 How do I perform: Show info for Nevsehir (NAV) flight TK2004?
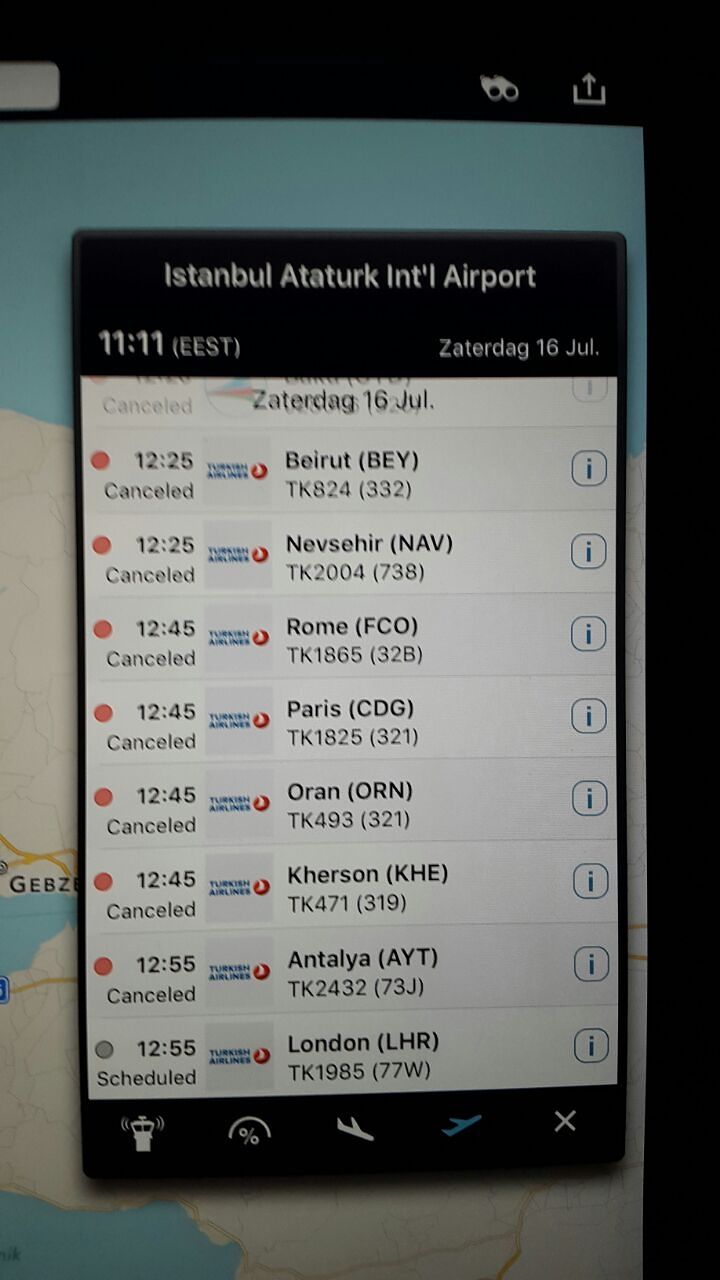pyautogui.click(x=589, y=551)
